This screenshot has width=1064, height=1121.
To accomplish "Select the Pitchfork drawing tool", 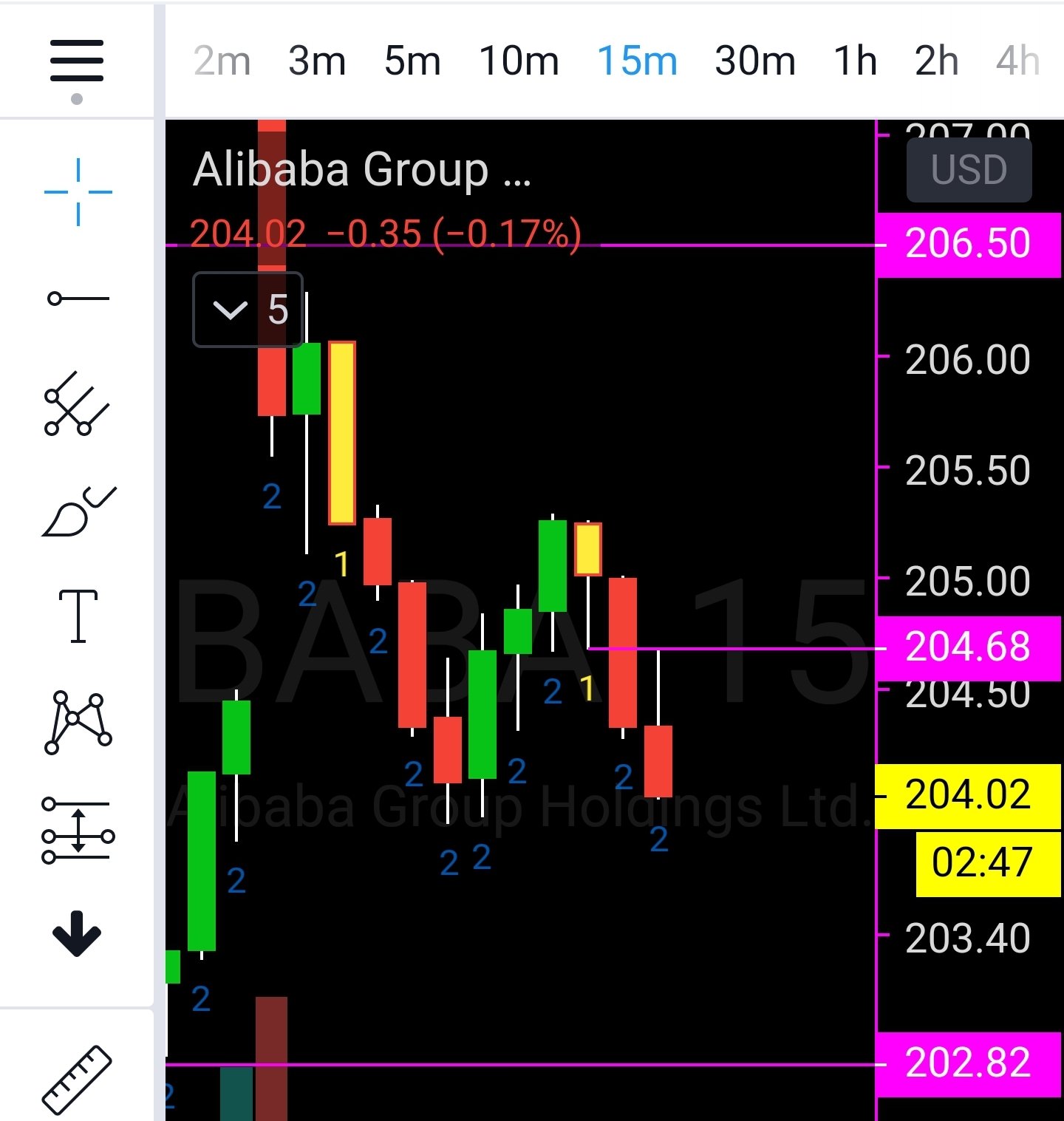I will 78,409.
